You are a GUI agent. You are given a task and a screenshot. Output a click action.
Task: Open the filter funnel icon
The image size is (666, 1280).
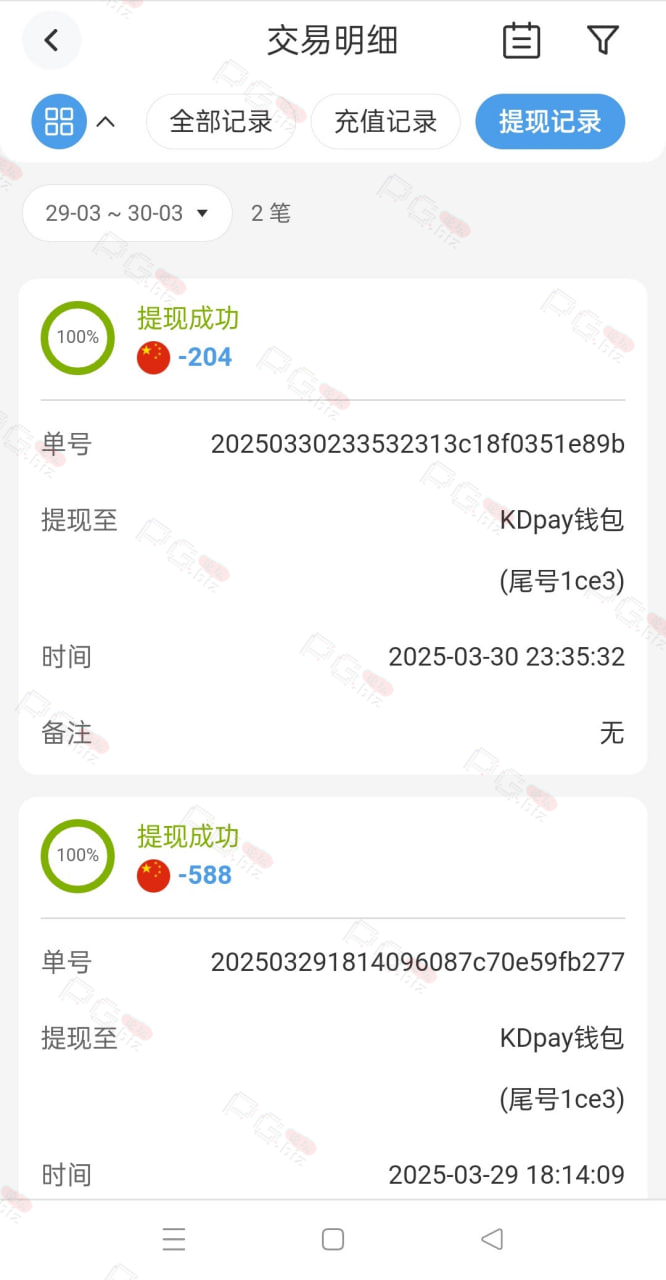(602, 40)
